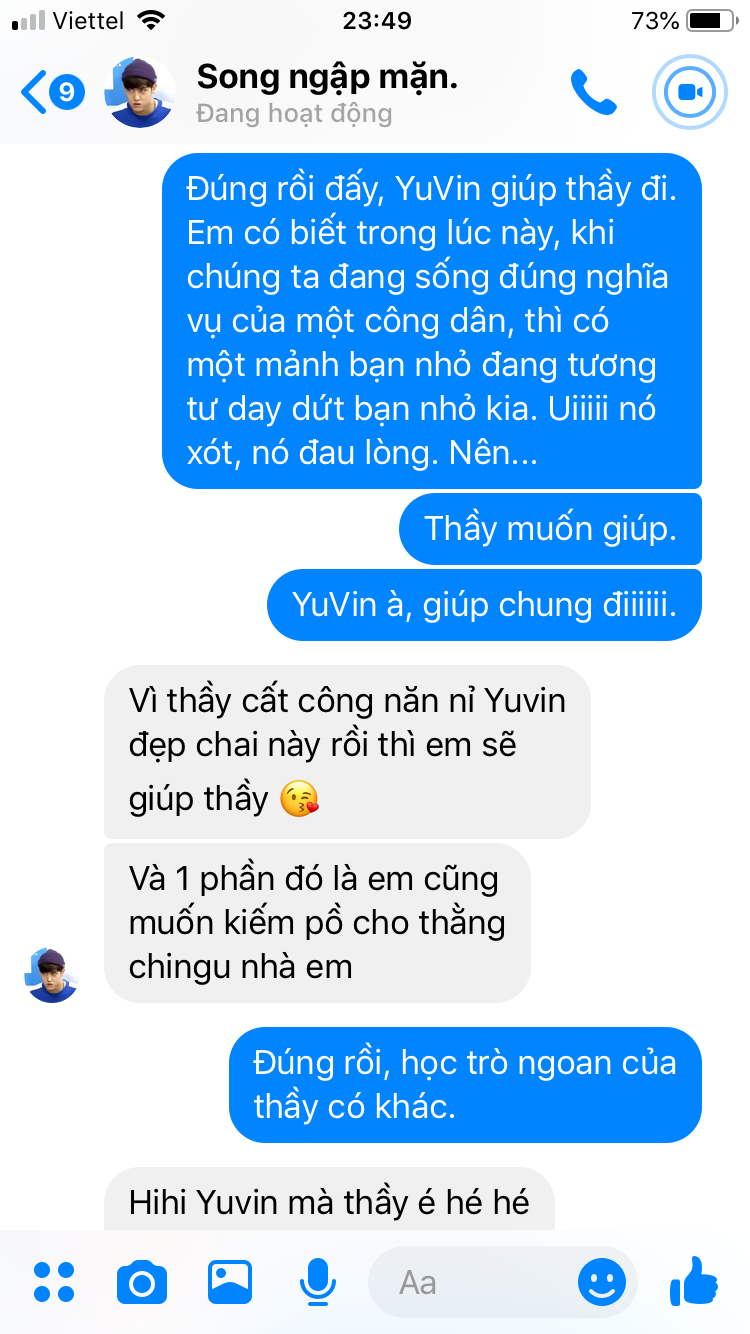
Task: Start a voice call
Action: [594, 92]
